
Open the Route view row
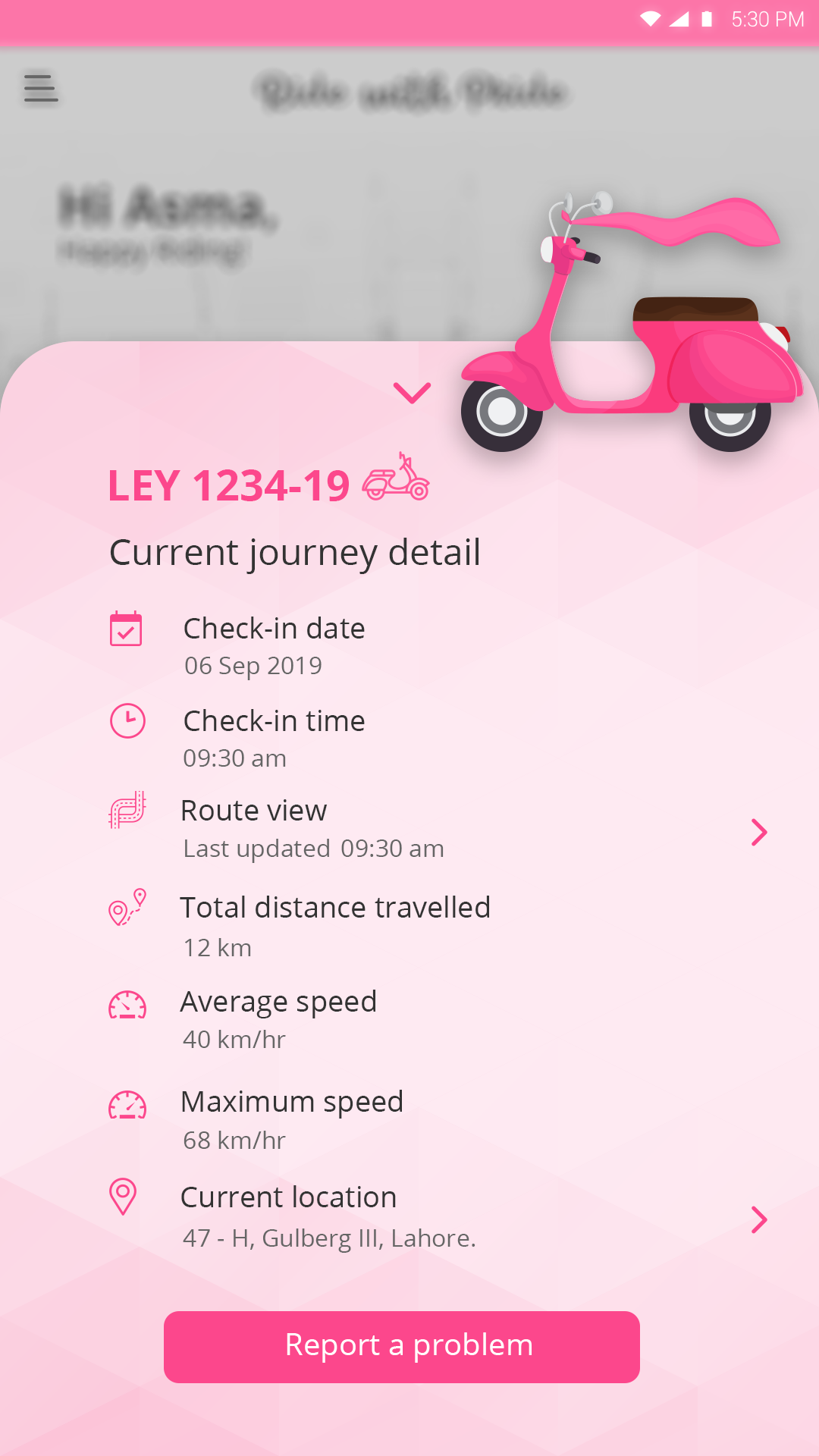pos(758,832)
